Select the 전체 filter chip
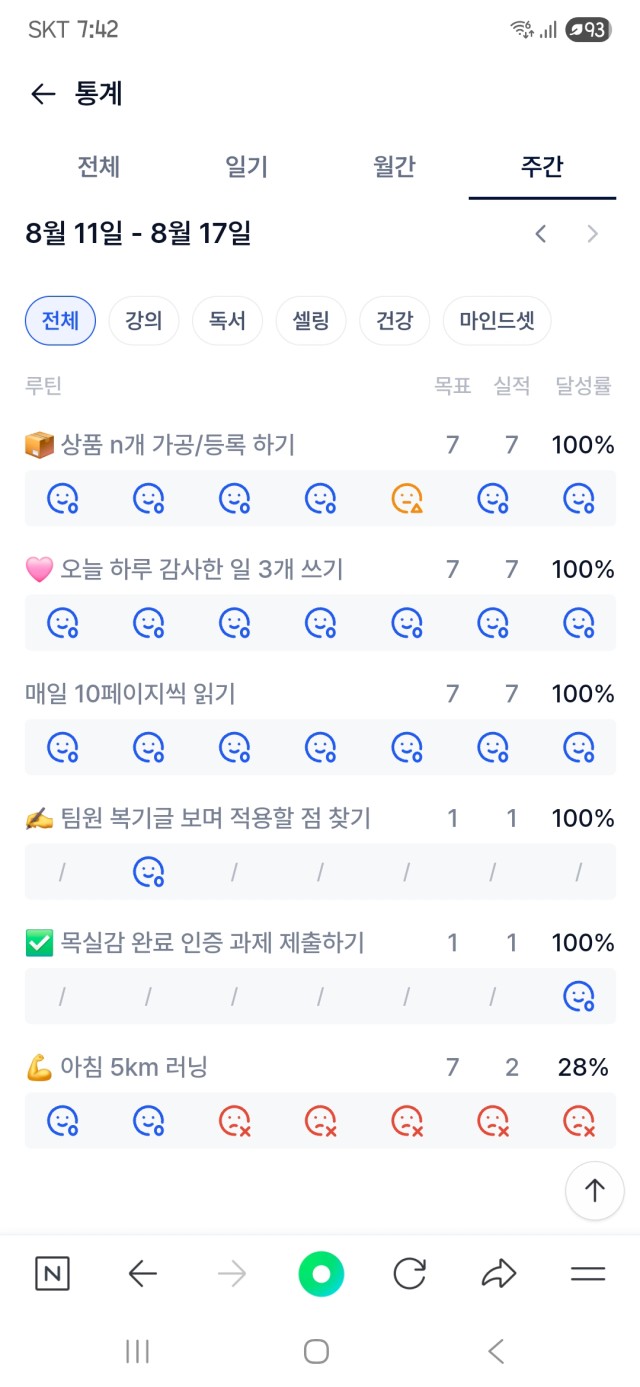The height and width of the screenshot is (1387, 640). [60, 321]
